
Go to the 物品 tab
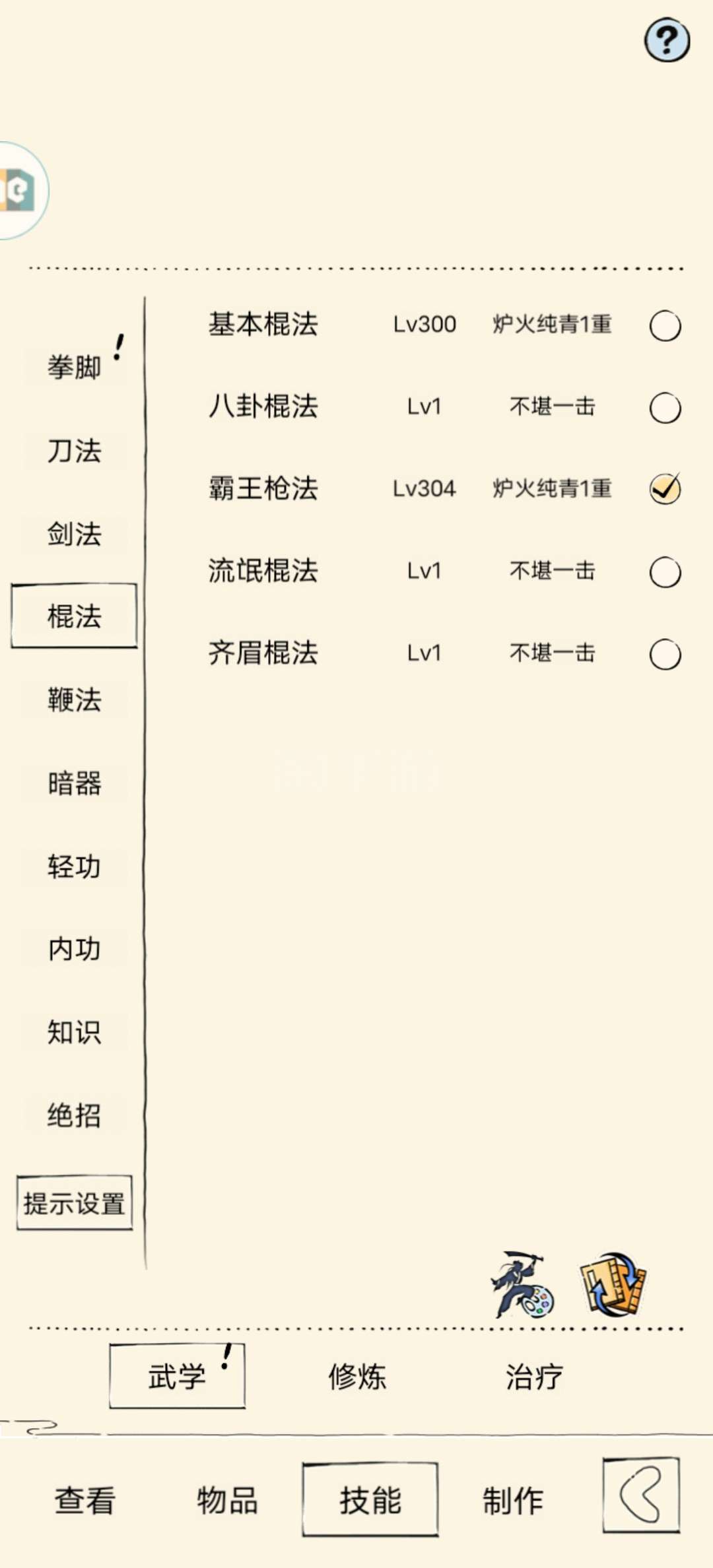click(227, 1500)
